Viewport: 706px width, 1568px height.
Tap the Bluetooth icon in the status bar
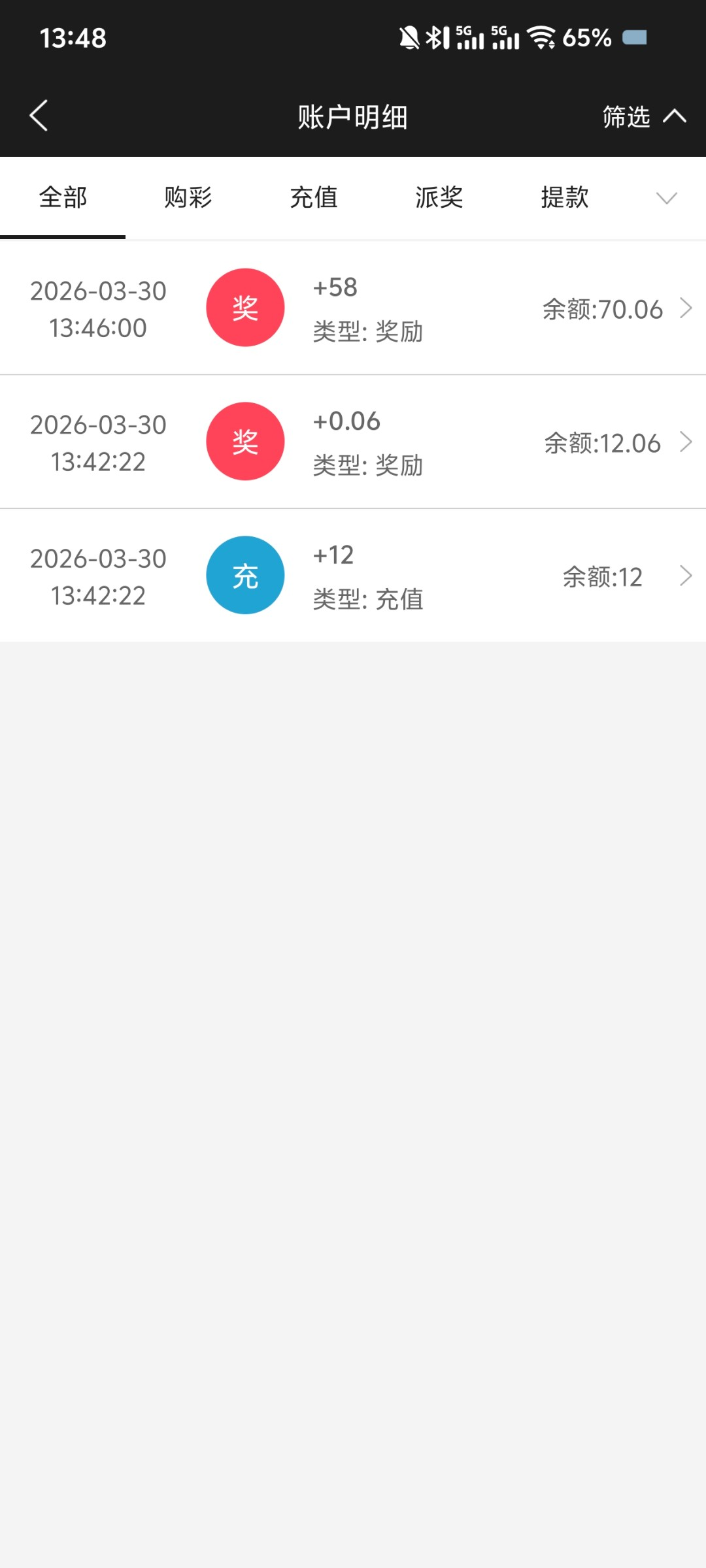click(436, 38)
